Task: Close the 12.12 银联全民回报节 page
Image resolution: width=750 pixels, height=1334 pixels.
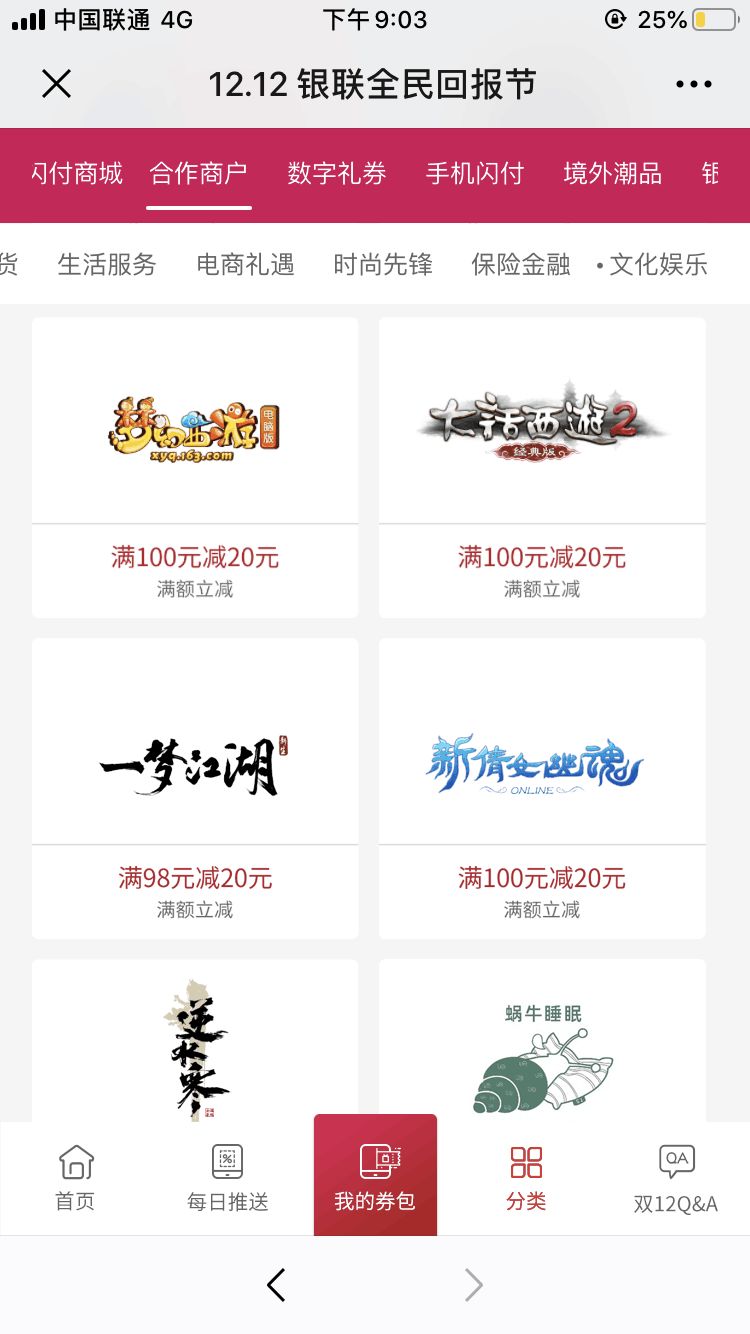Action: tap(56, 84)
